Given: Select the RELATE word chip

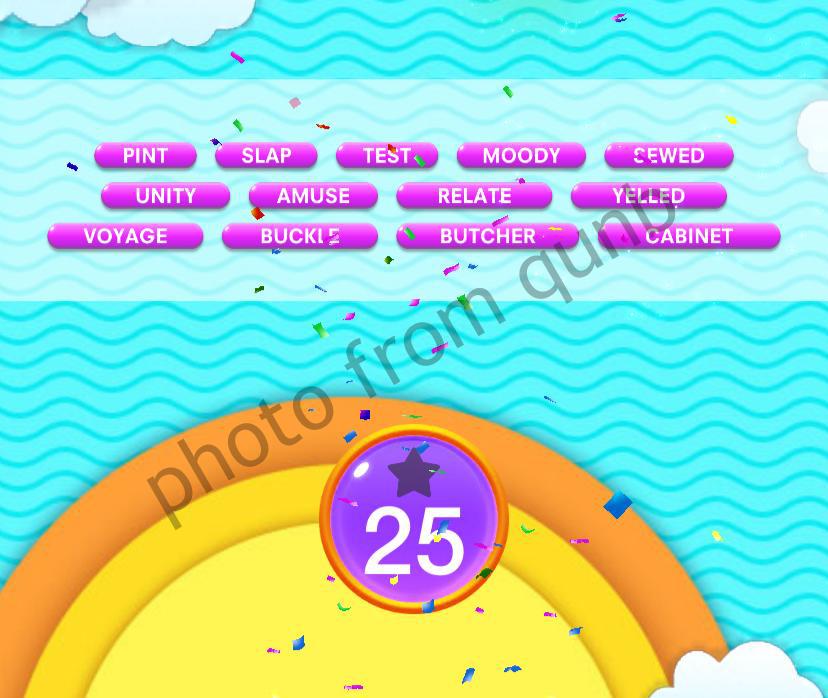Looking at the screenshot, I should (474, 196).
